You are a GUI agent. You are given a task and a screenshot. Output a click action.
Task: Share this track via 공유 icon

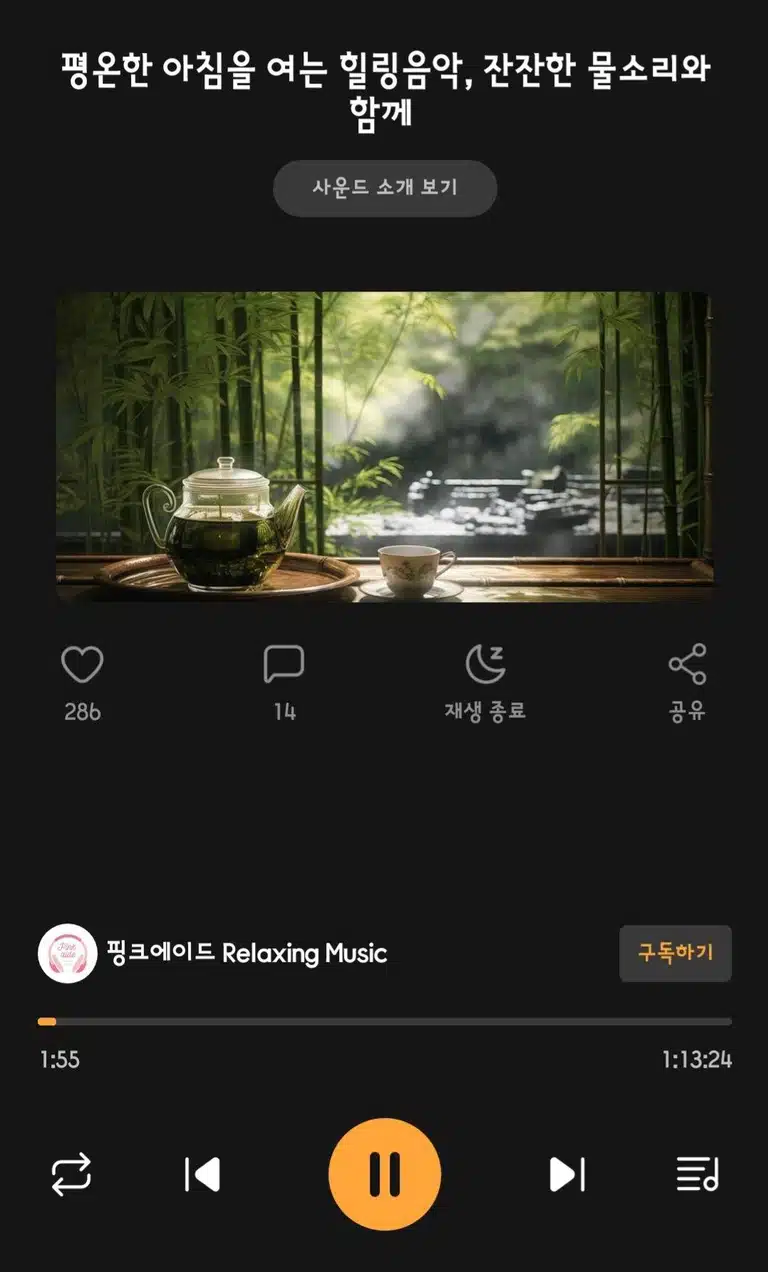pos(687,665)
